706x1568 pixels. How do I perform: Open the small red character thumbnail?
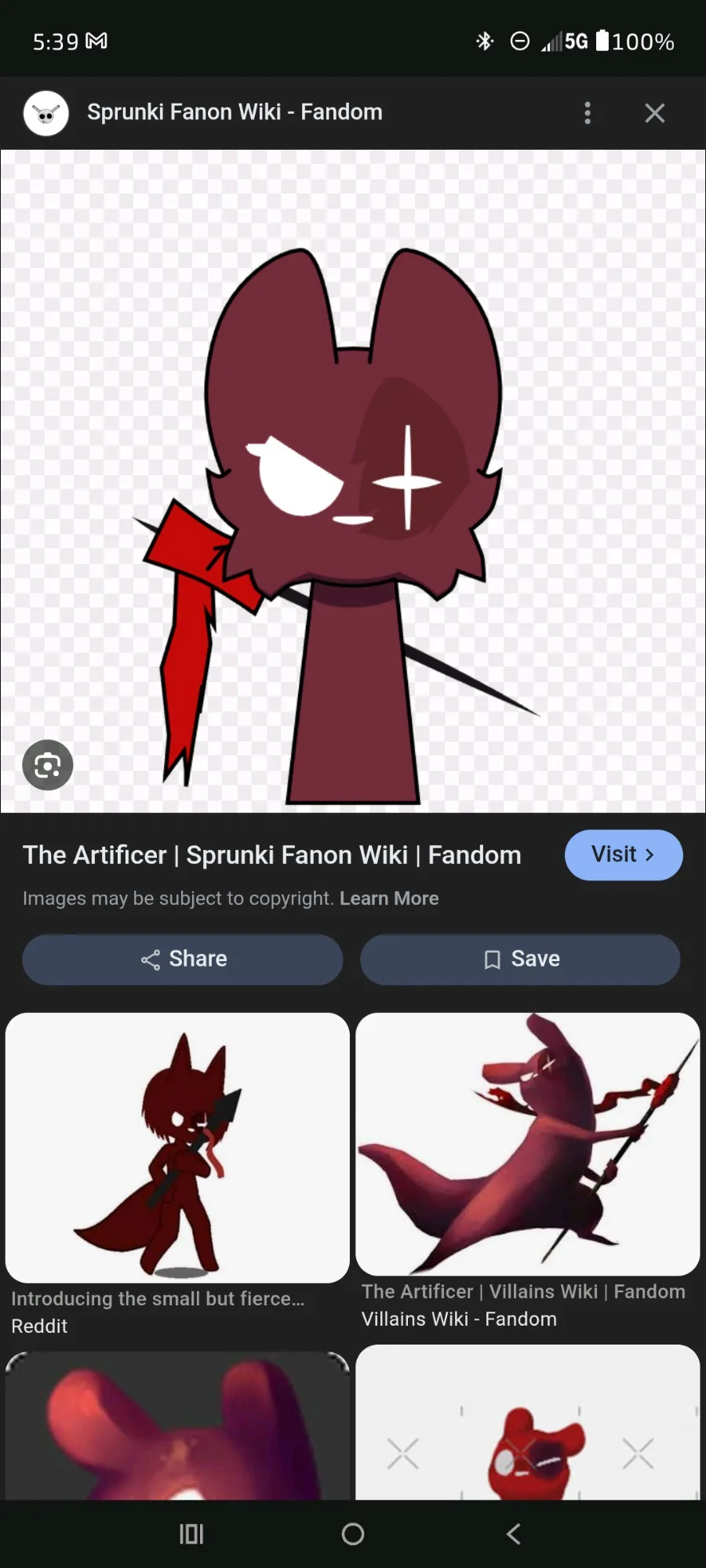(x=528, y=1422)
